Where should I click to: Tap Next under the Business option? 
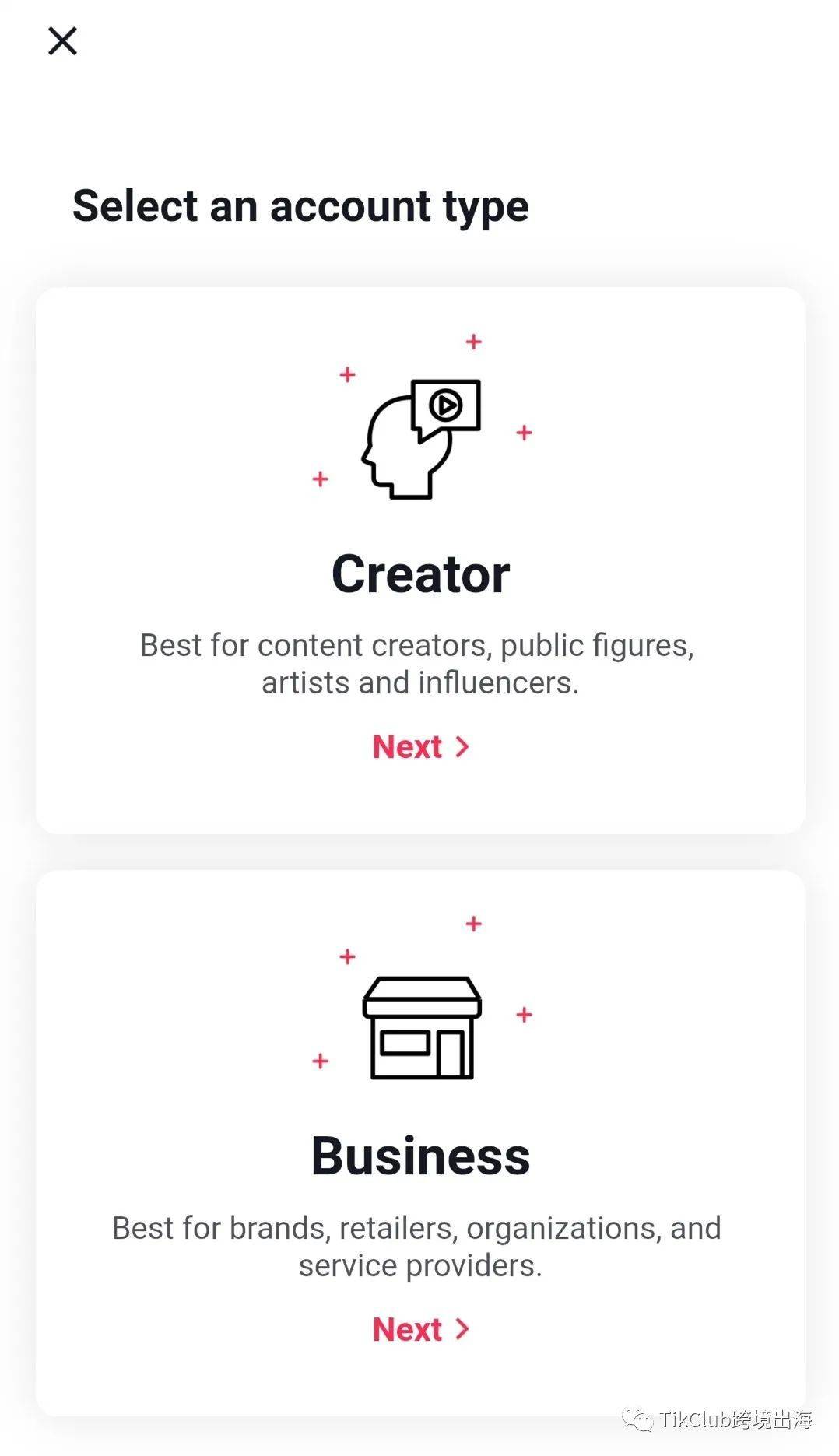click(x=420, y=1329)
